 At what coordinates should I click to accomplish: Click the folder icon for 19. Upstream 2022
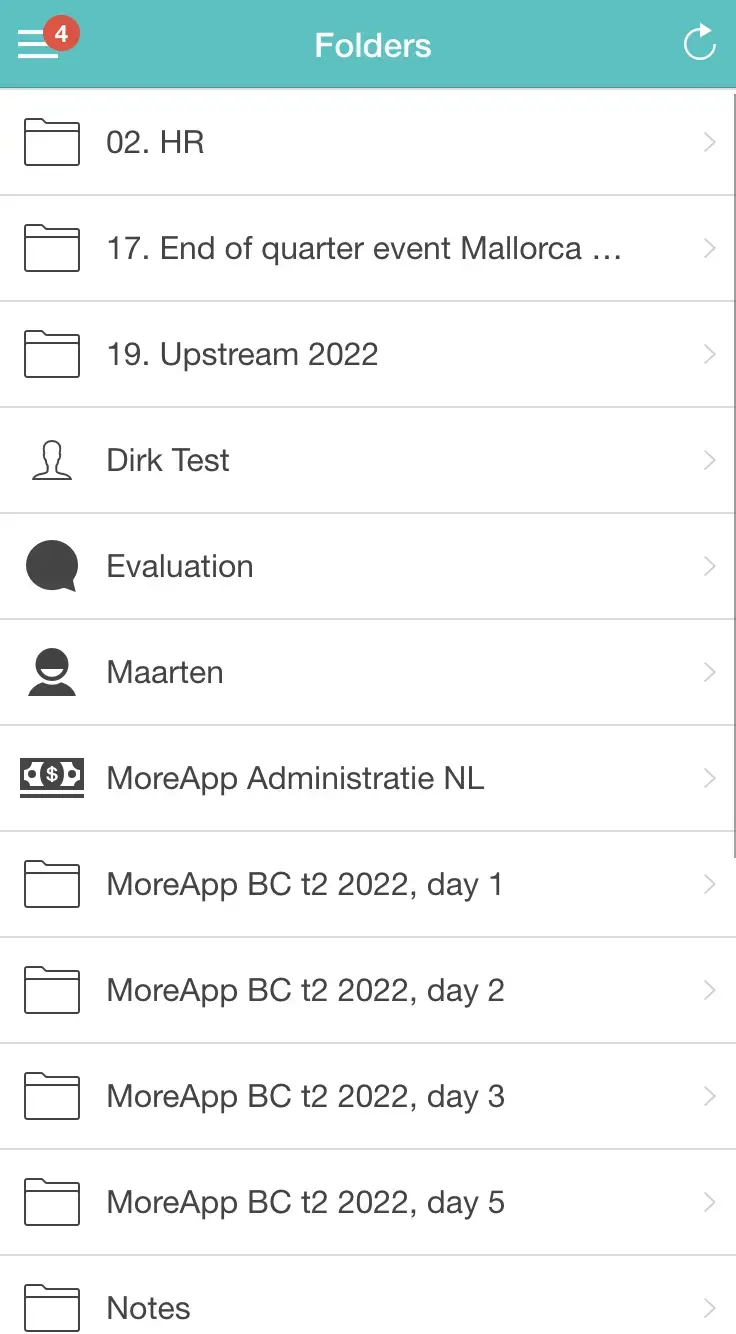pyautogui.click(x=51, y=354)
